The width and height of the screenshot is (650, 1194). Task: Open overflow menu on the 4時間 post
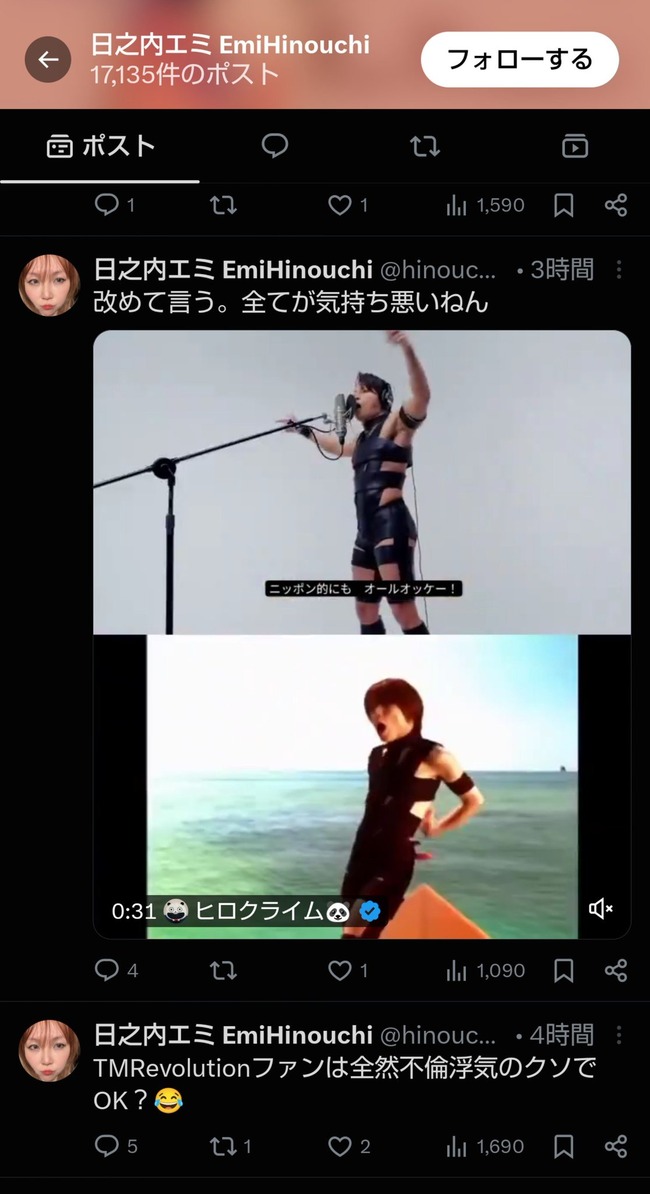point(618,1035)
